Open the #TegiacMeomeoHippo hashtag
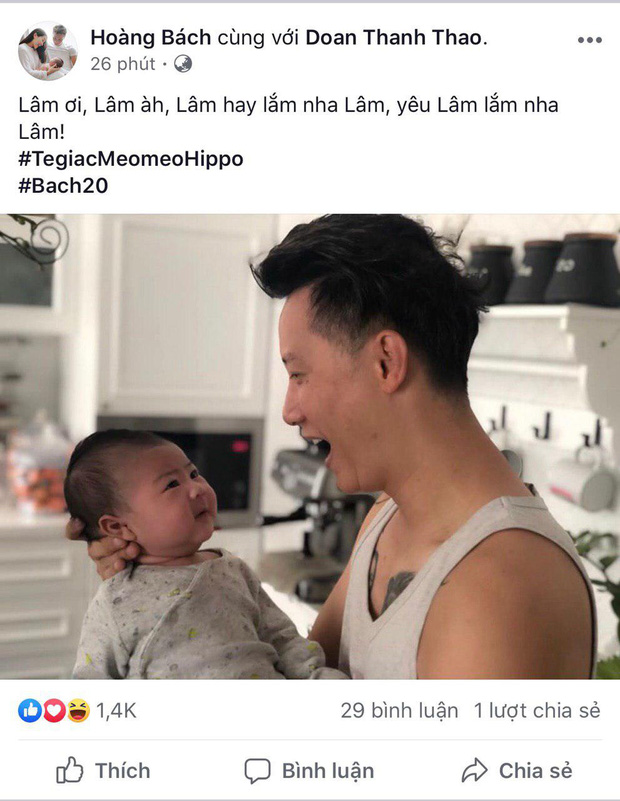 tap(130, 160)
